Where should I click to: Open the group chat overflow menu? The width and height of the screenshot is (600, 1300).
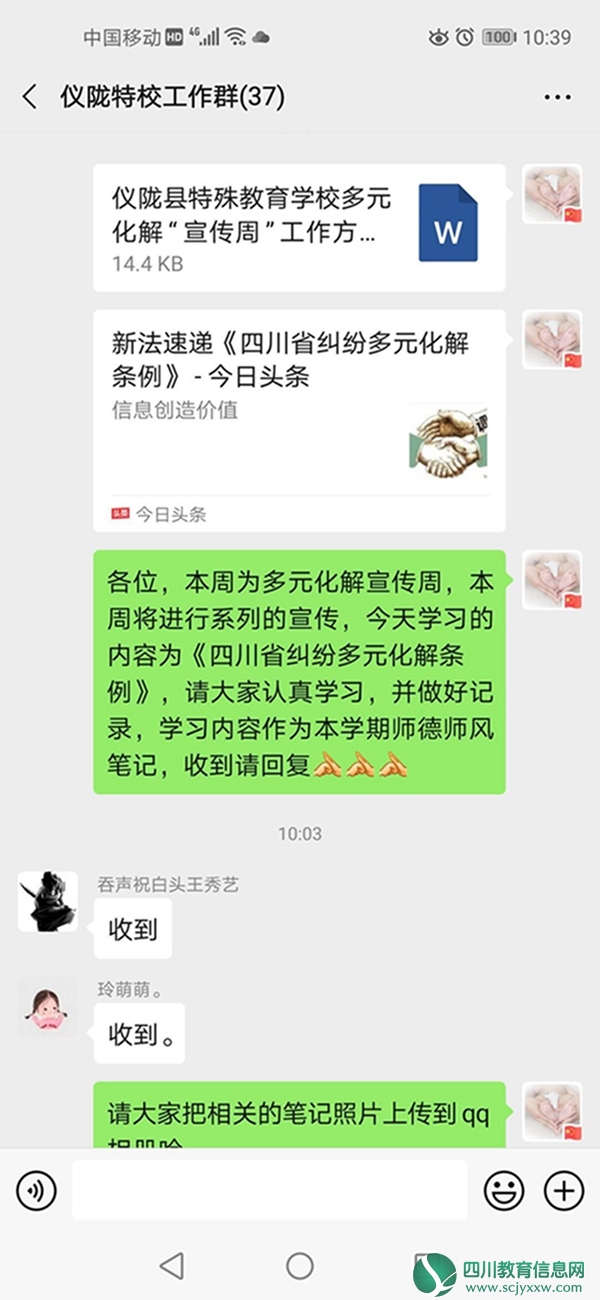(557, 97)
